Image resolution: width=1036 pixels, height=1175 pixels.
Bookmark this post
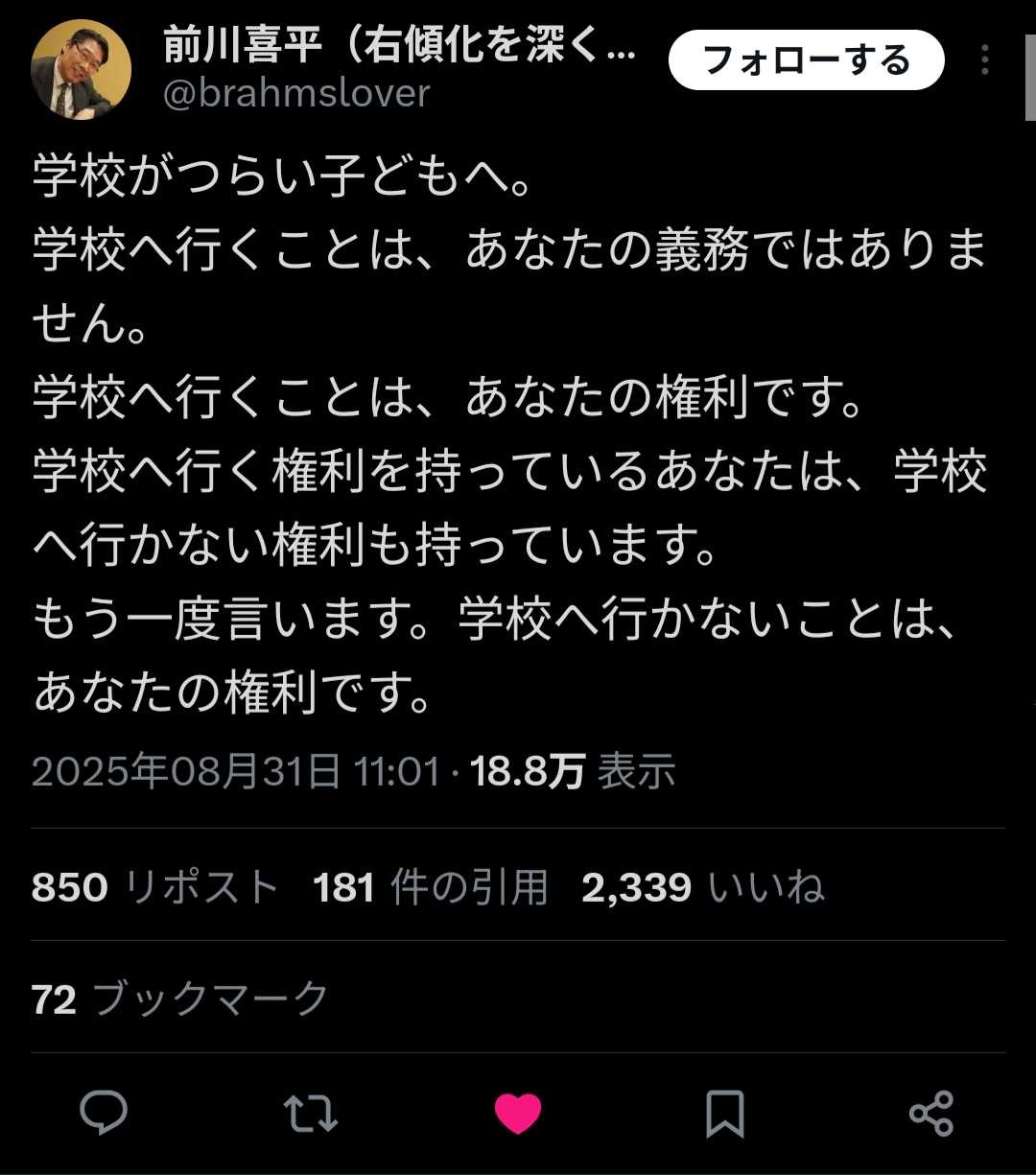(x=724, y=1114)
